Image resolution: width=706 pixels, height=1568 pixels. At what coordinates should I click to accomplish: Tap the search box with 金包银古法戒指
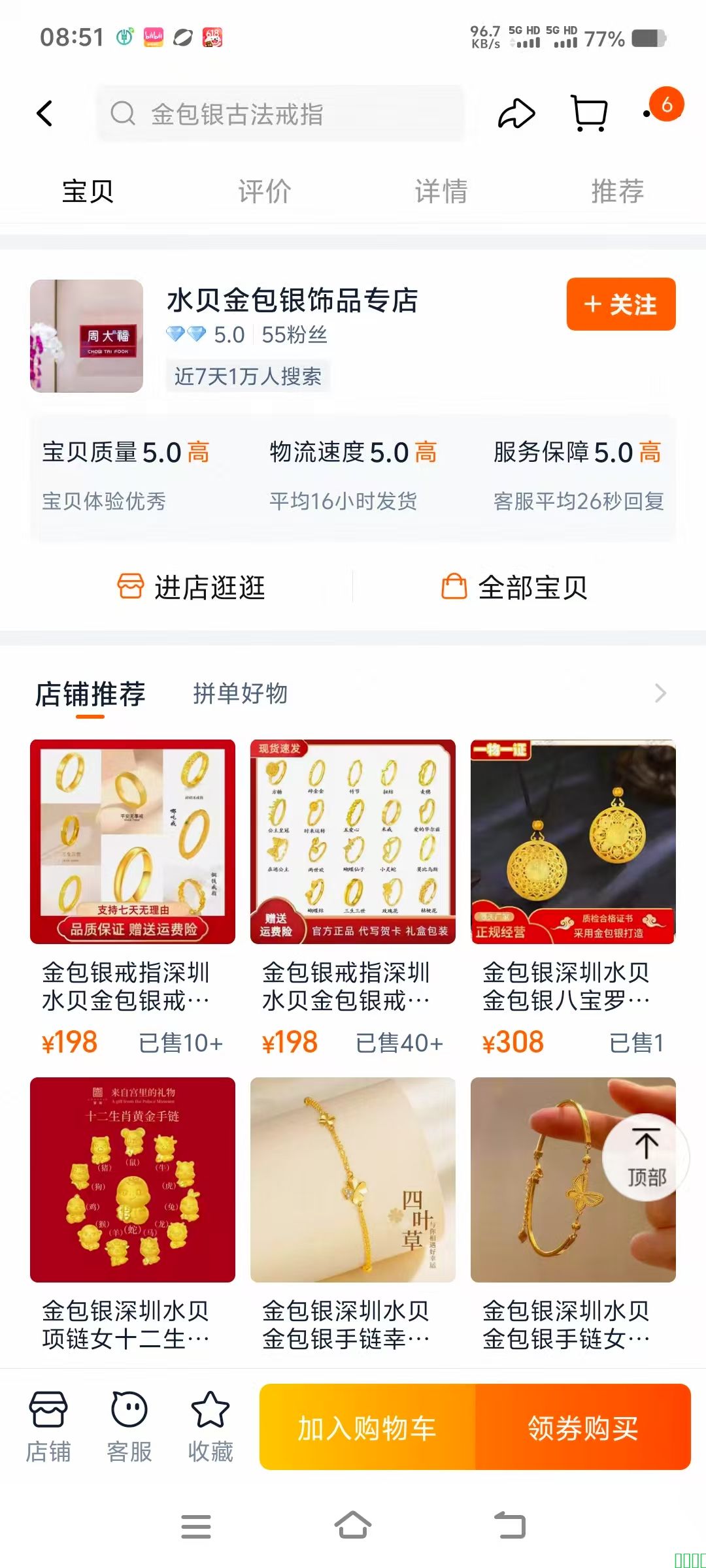[x=281, y=114]
